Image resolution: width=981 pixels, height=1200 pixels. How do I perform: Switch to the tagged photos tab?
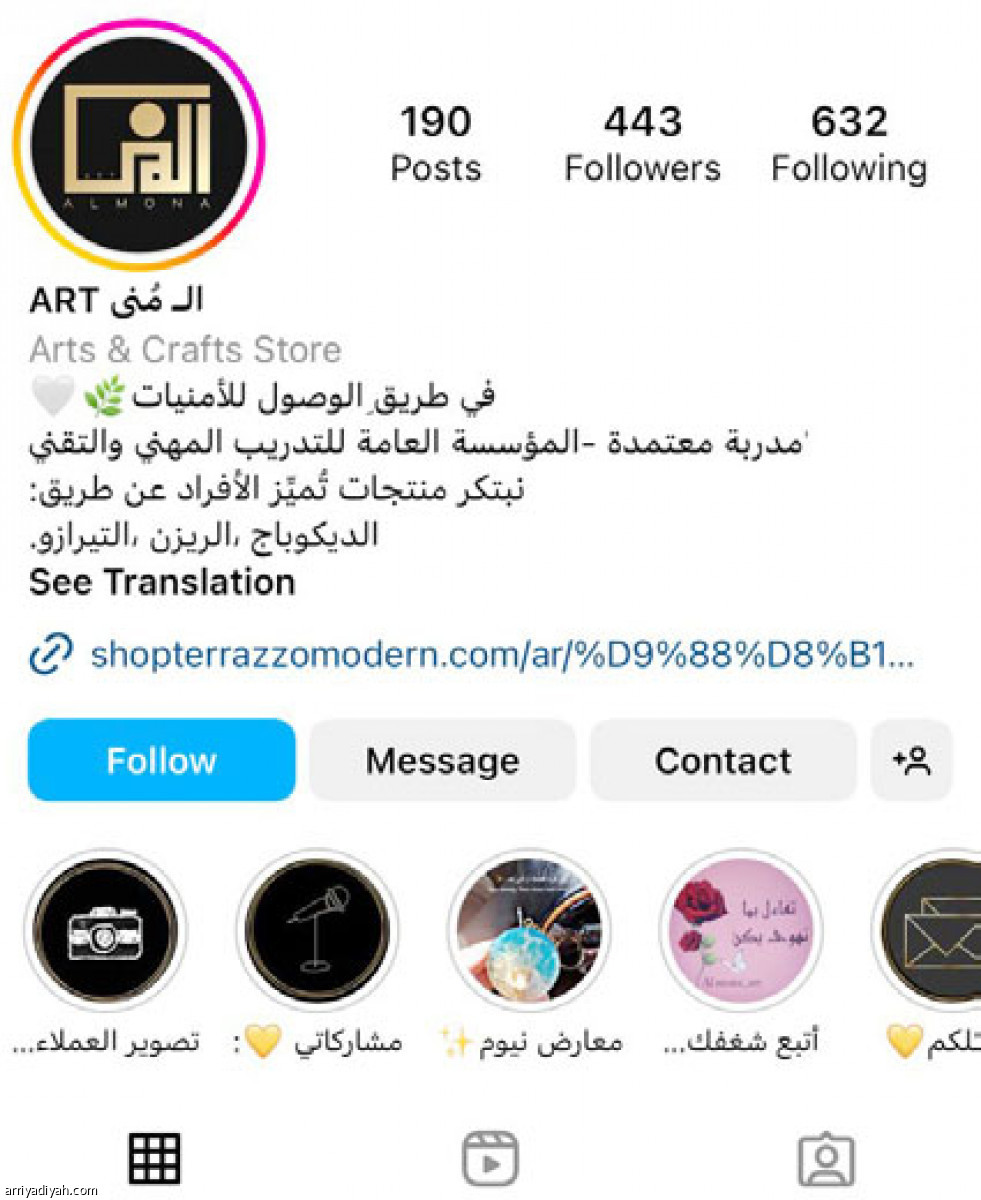click(826, 1160)
